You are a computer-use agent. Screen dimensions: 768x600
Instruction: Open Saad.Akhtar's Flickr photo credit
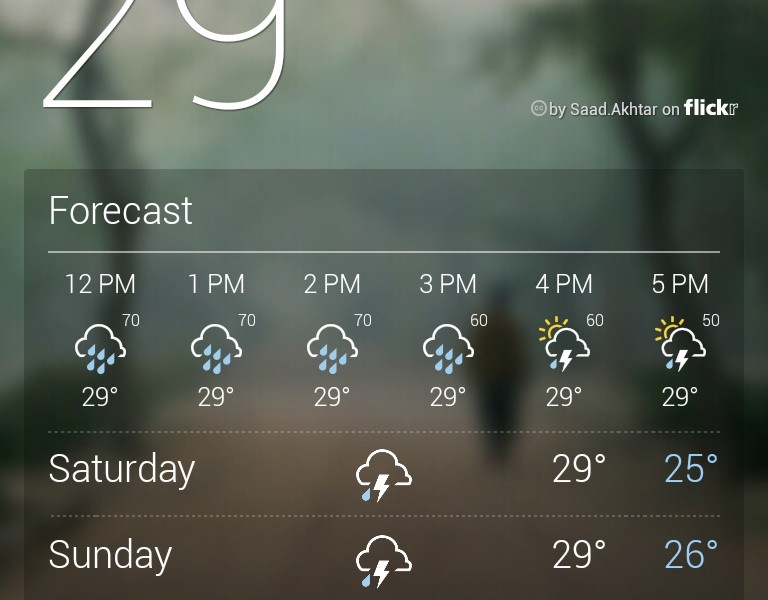coord(635,109)
